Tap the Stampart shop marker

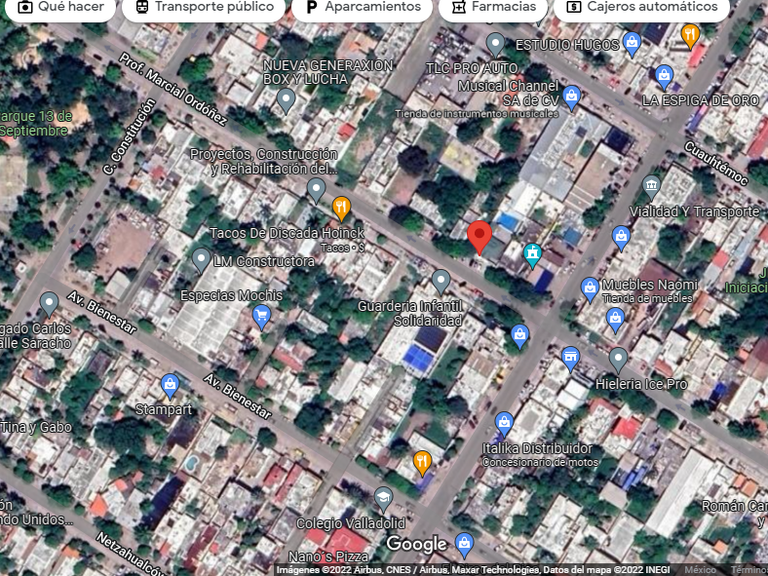[170, 385]
